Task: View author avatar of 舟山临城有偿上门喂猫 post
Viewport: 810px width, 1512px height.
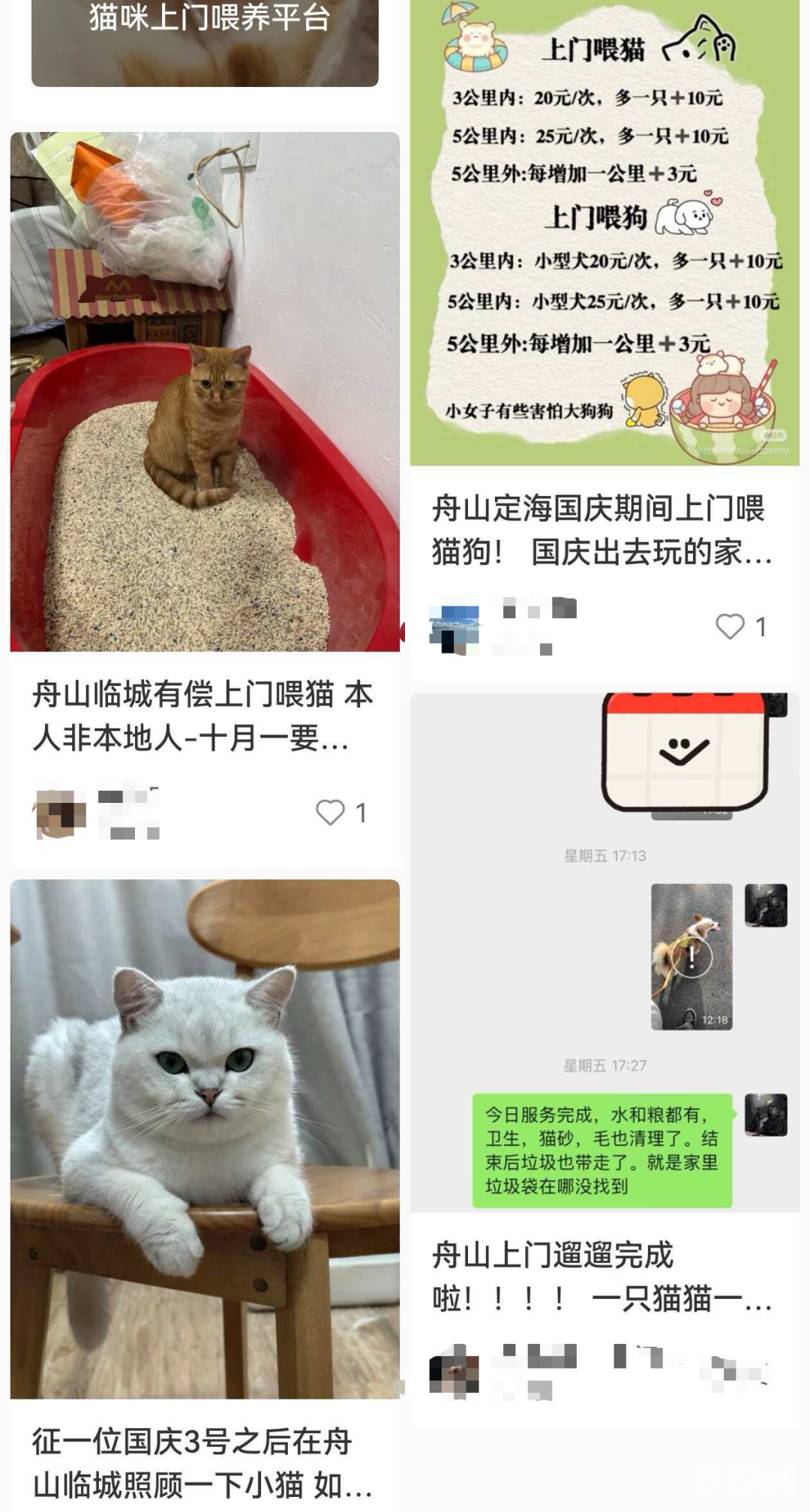Action: [60, 813]
